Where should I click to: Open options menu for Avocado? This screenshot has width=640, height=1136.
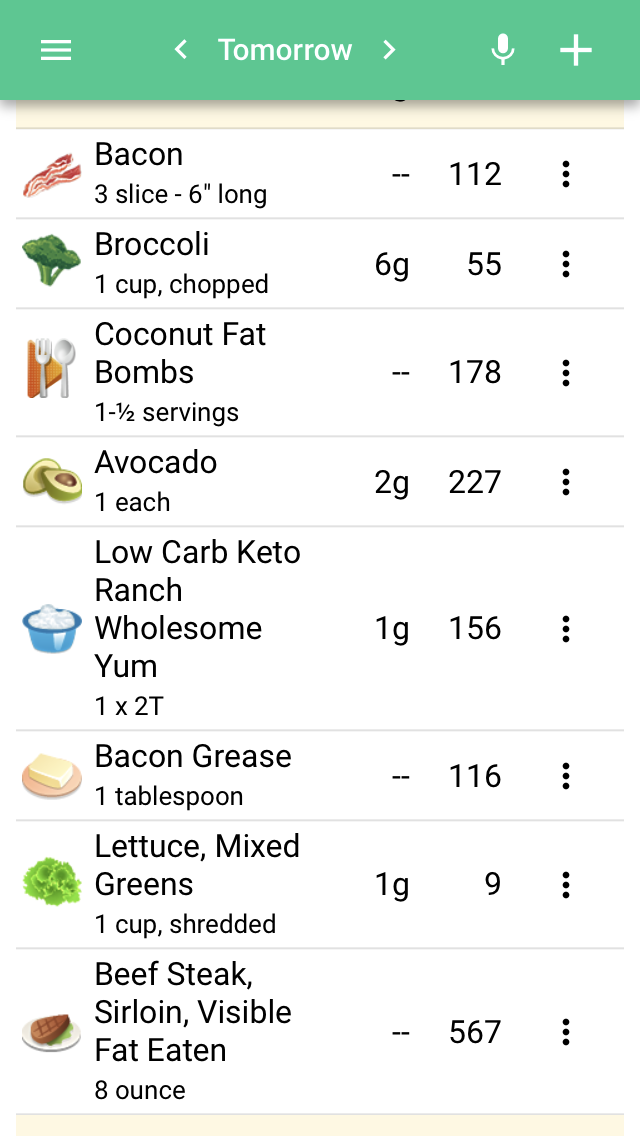pyautogui.click(x=566, y=483)
